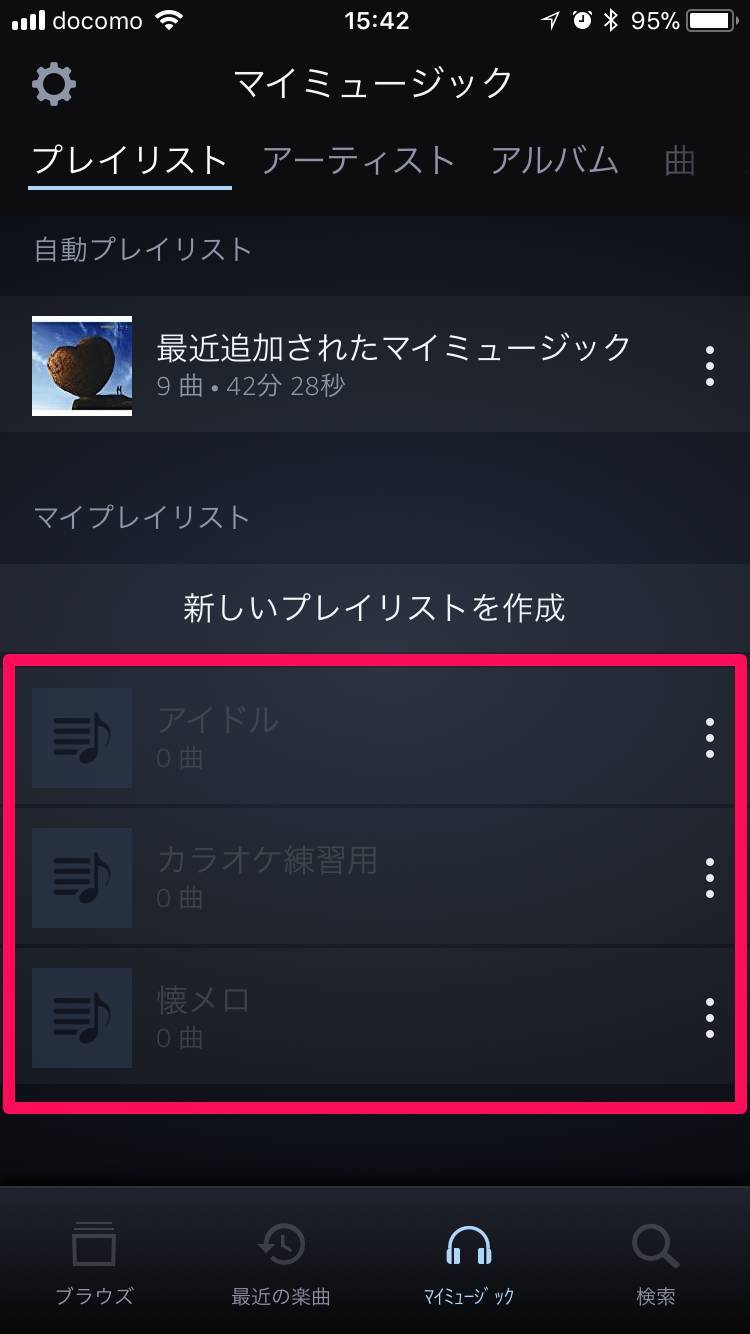750x1334 pixels.
Task: Switch to the アルバム tab
Action: tap(554, 160)
